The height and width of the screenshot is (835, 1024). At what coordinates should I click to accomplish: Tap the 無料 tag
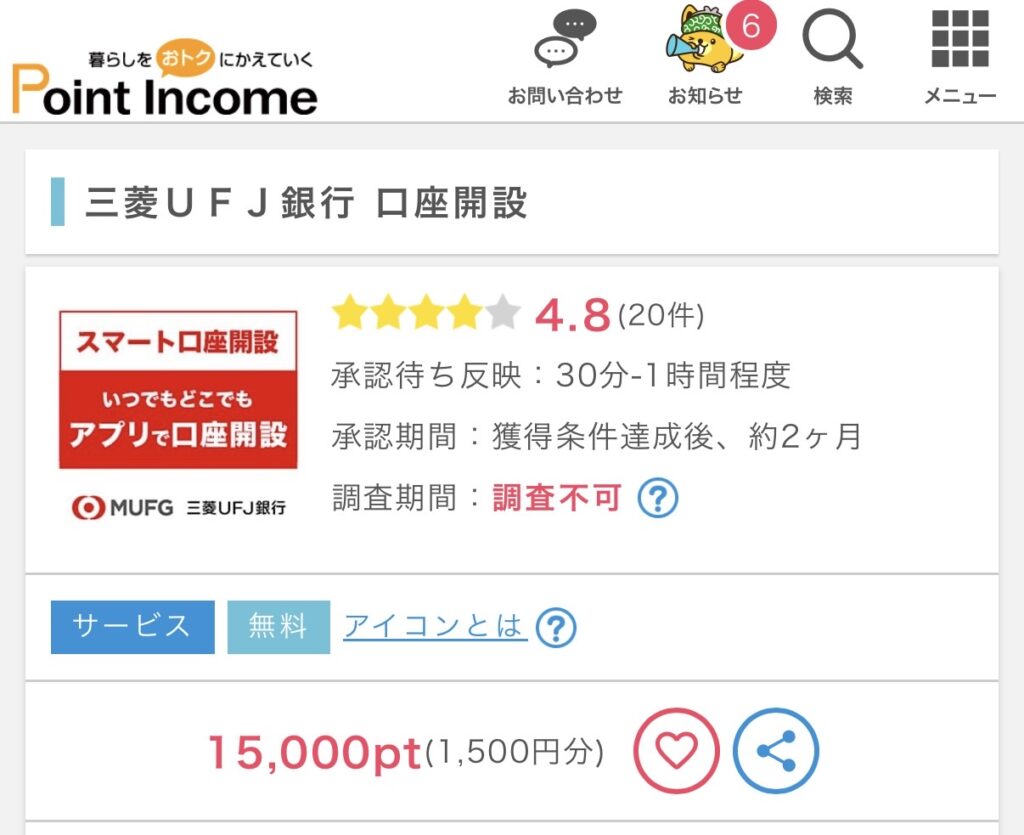point(278,627)
